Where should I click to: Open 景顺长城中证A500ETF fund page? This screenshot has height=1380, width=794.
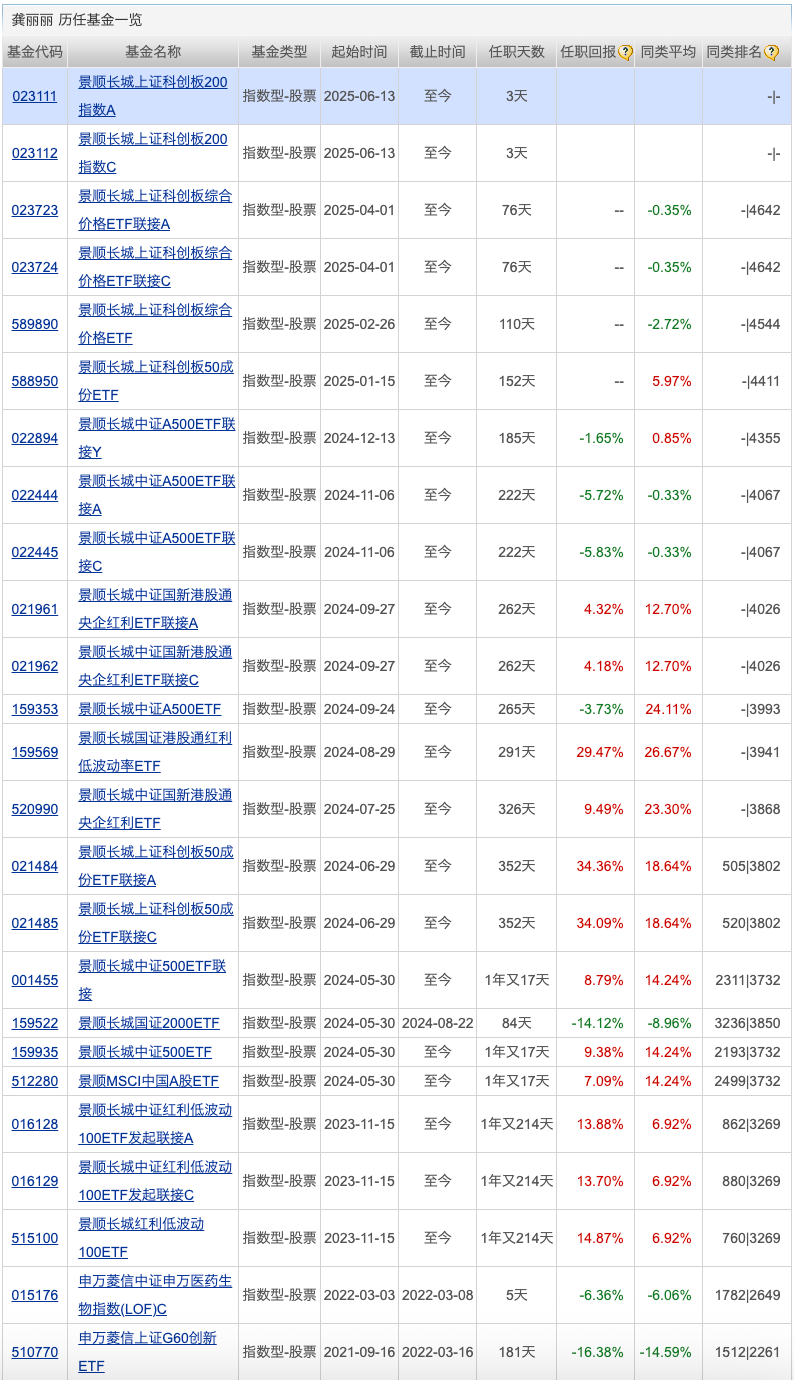click(150, 709)
